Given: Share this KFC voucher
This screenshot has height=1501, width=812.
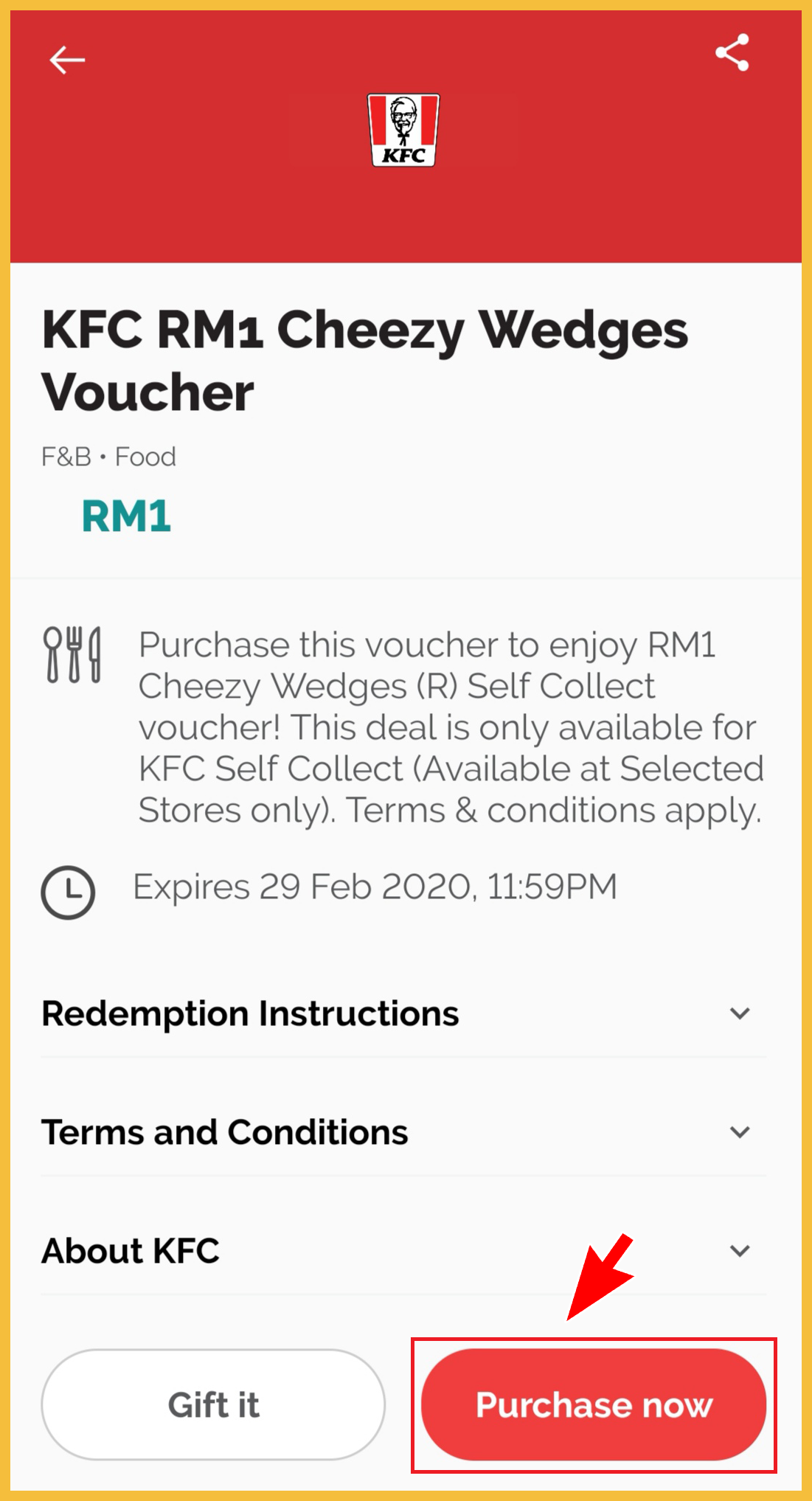Looking at the screenshot, I should (732, 52).
